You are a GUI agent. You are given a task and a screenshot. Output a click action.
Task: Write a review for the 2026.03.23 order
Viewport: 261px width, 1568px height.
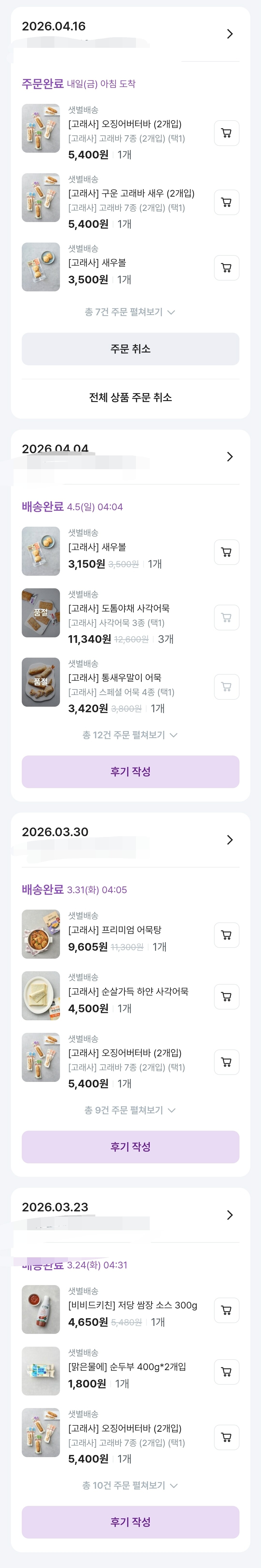pyautogui.click(x=131, y=1522)
